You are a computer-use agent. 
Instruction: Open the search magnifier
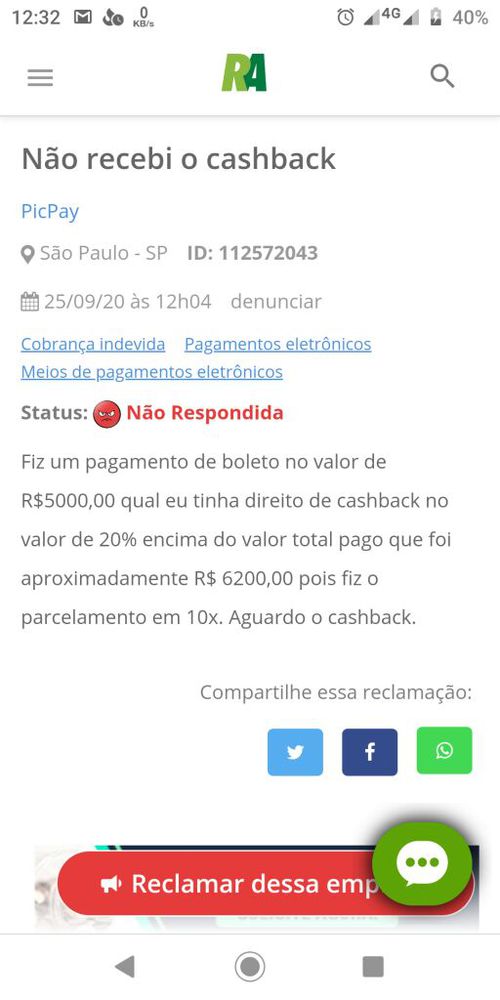(442, 77)
